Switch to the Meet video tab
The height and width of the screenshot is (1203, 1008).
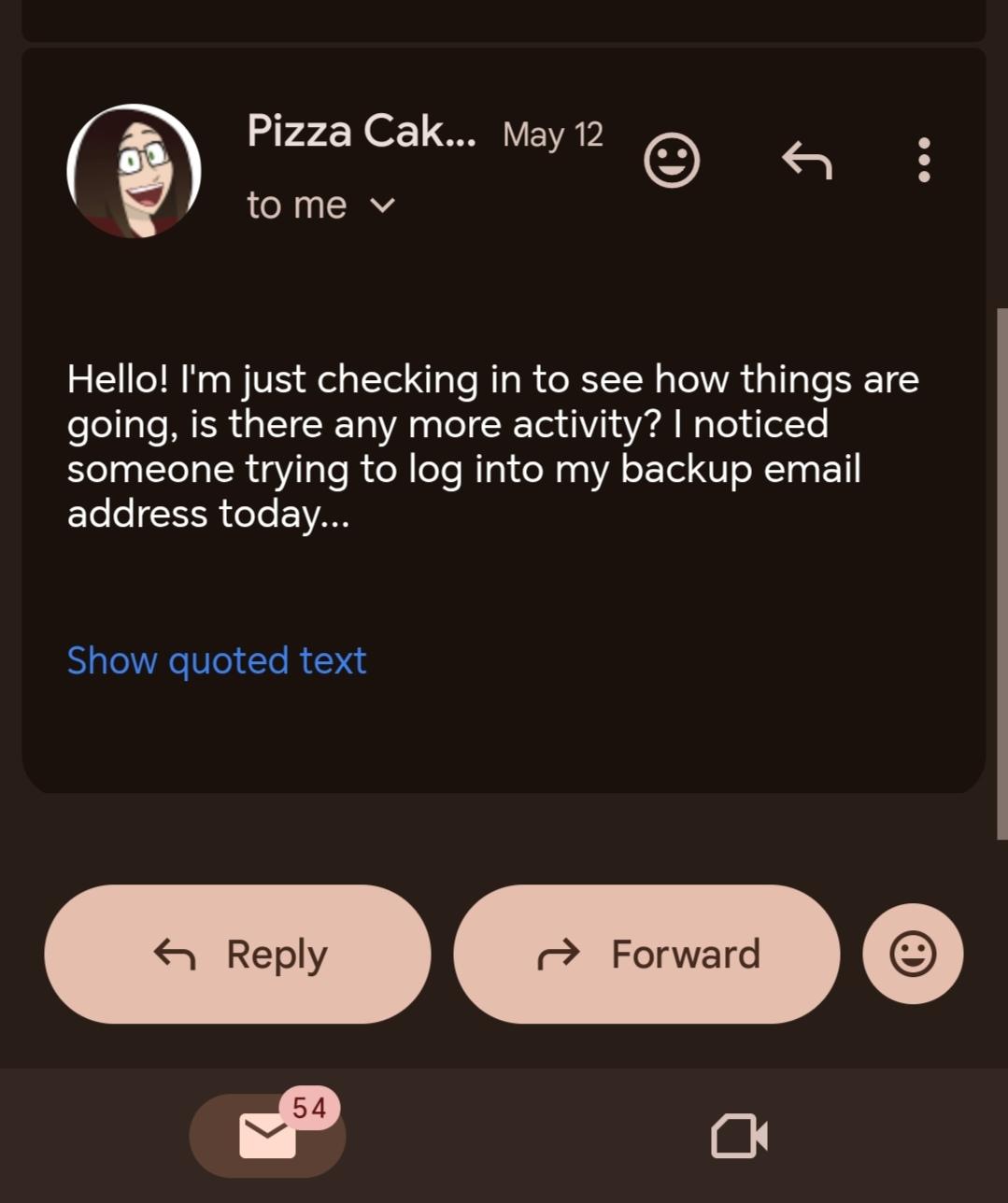click(x=739, y=1136)
